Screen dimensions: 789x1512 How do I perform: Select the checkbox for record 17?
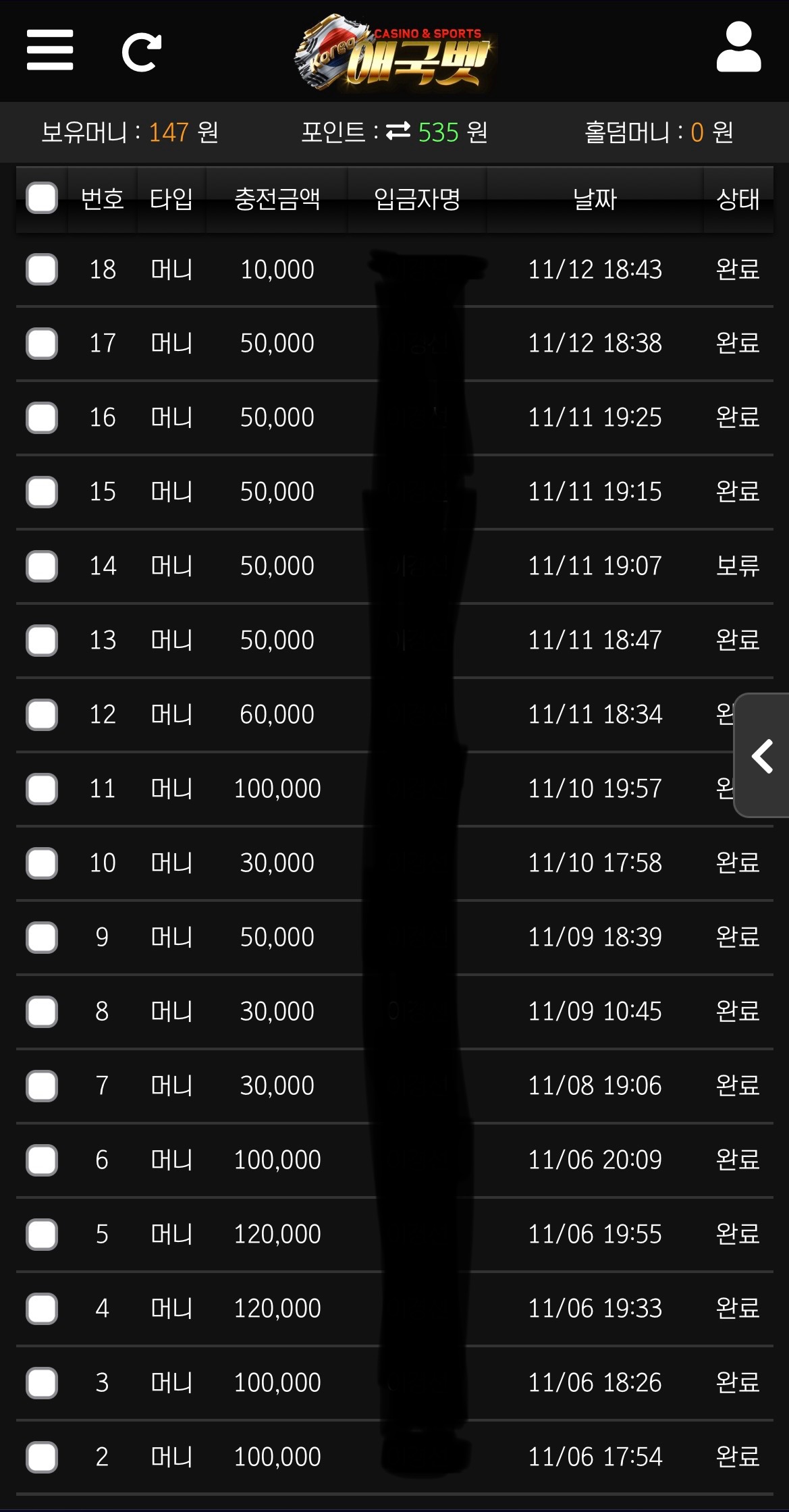(42, 344)
